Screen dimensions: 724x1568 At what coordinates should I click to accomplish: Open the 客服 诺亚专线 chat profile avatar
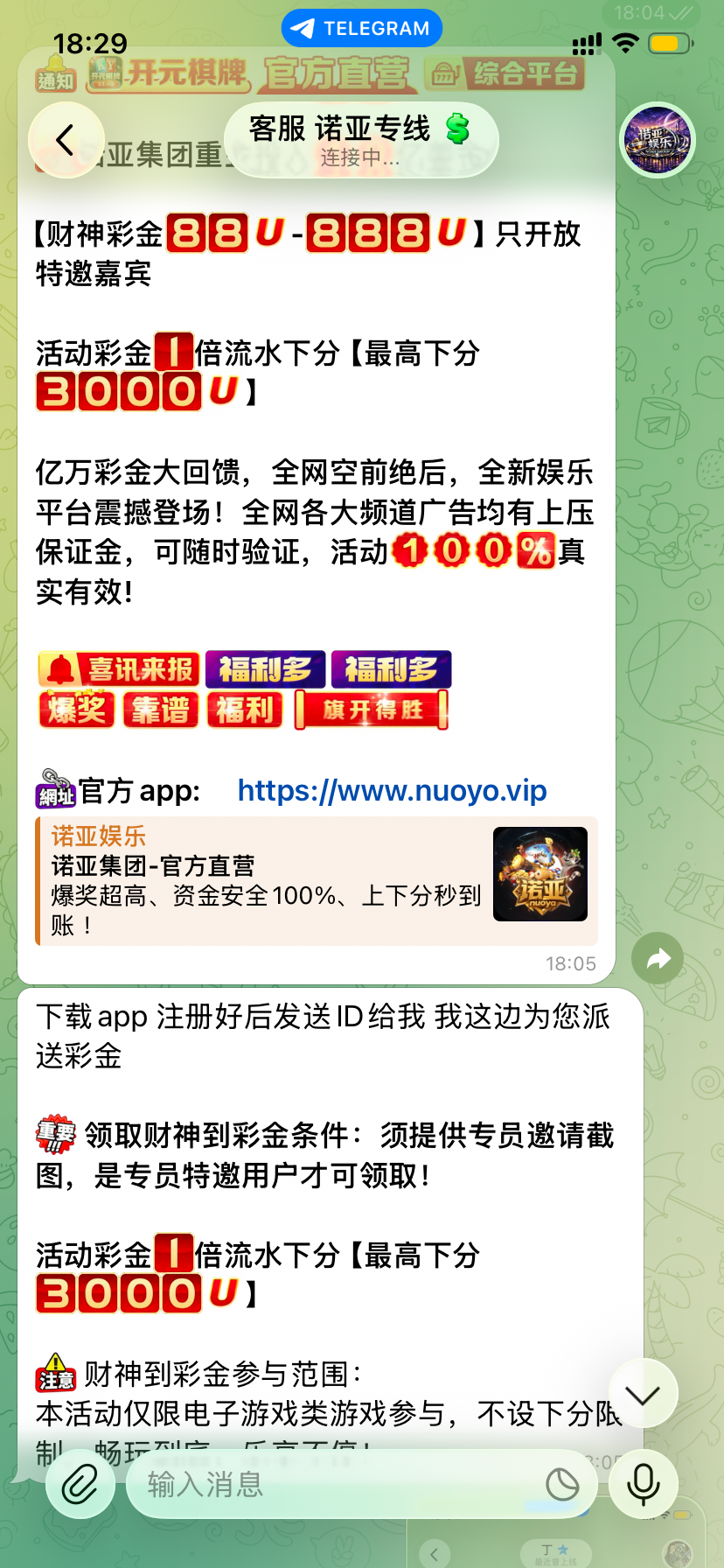click(658, 140)
